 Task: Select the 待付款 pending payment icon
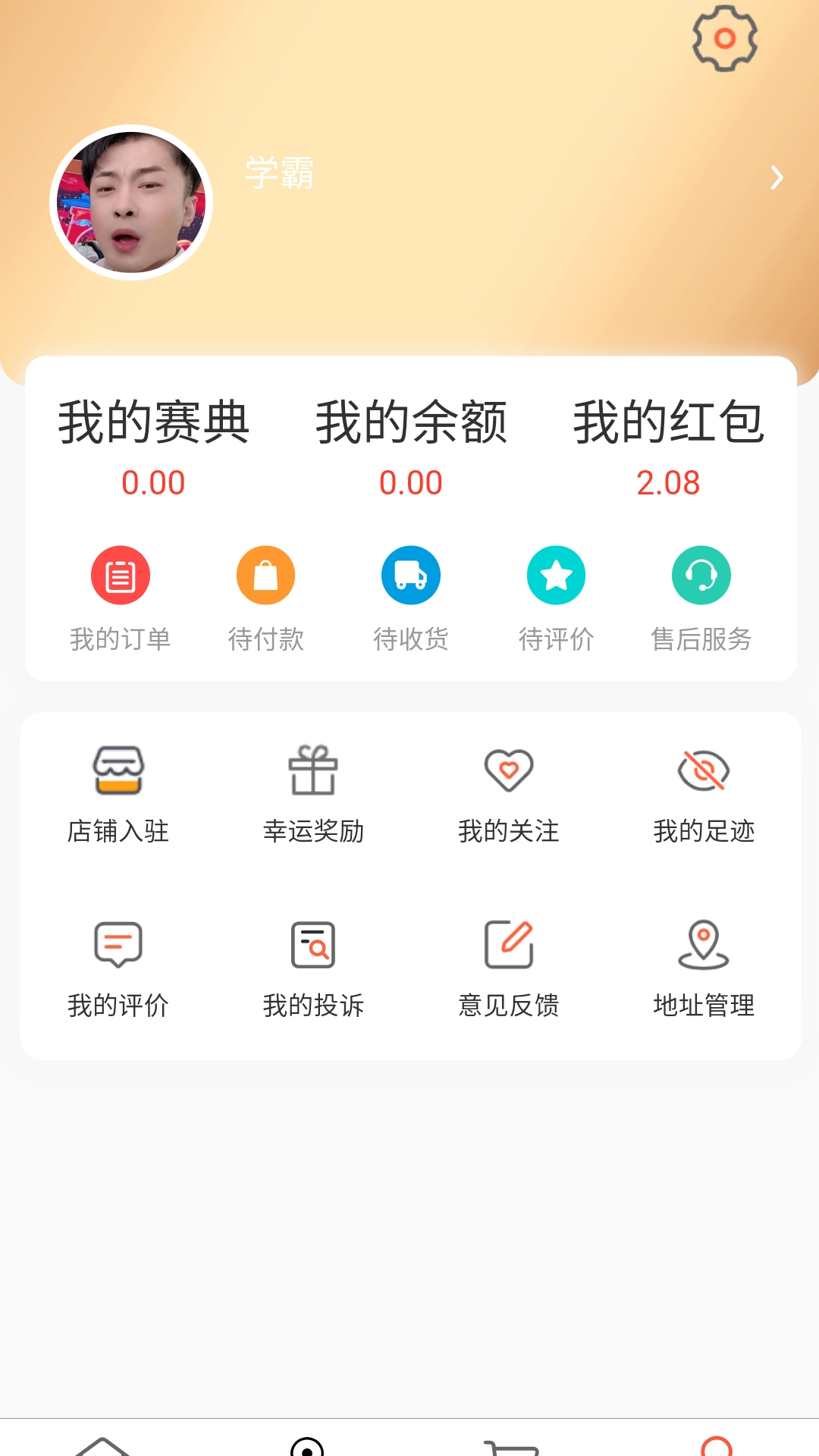click(x=265, y=575)
